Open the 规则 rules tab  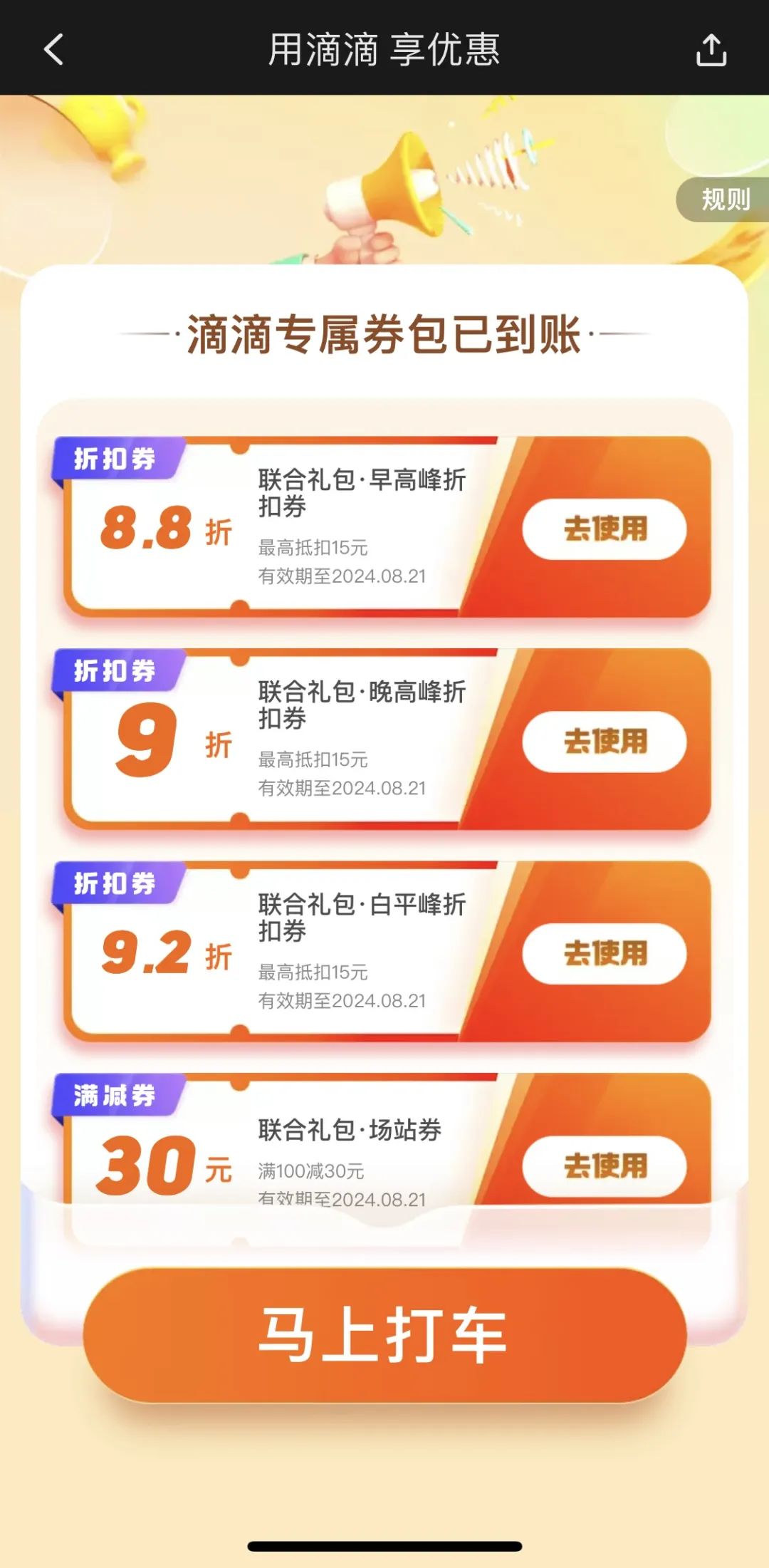(x=724, y=199)
